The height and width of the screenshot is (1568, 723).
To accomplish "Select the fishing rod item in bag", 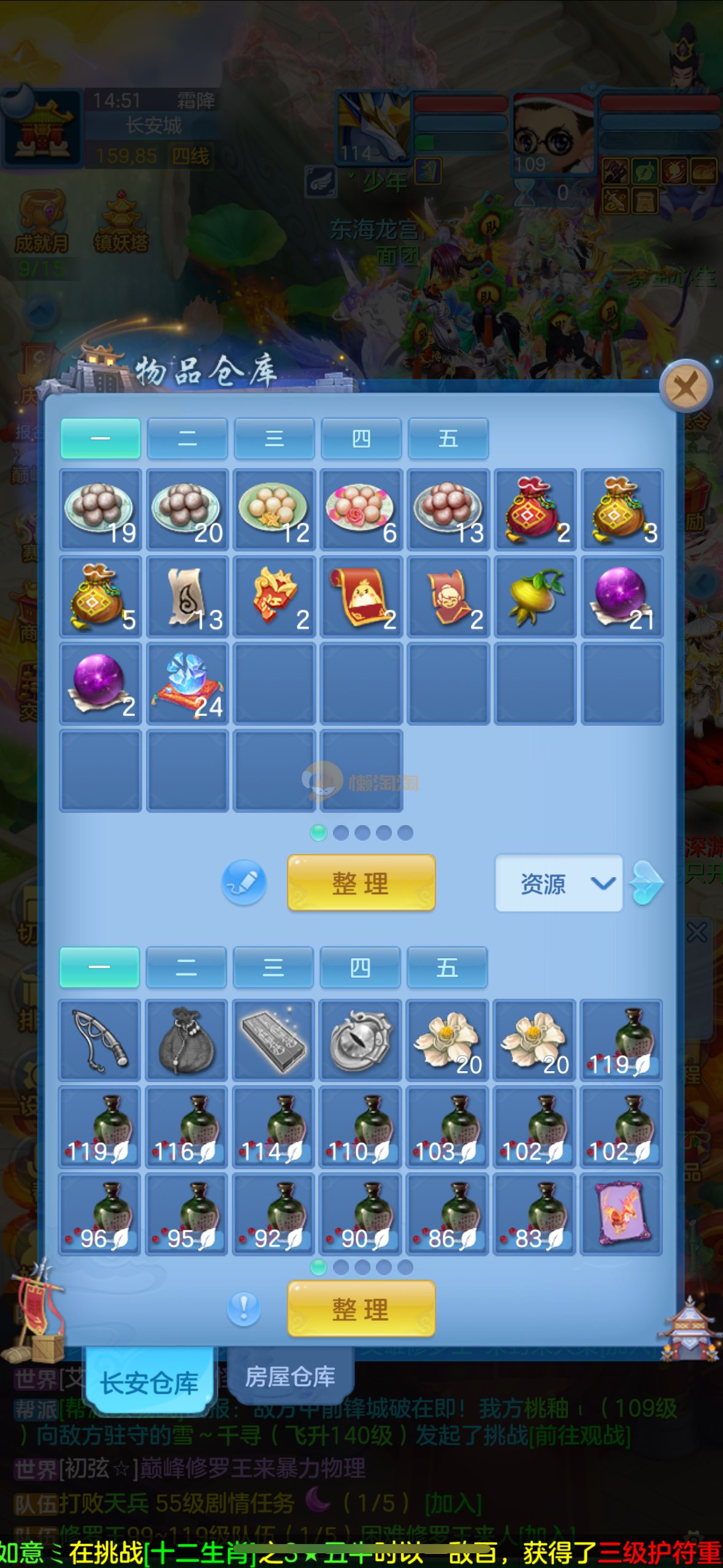I will click(x=100, y=1039).
